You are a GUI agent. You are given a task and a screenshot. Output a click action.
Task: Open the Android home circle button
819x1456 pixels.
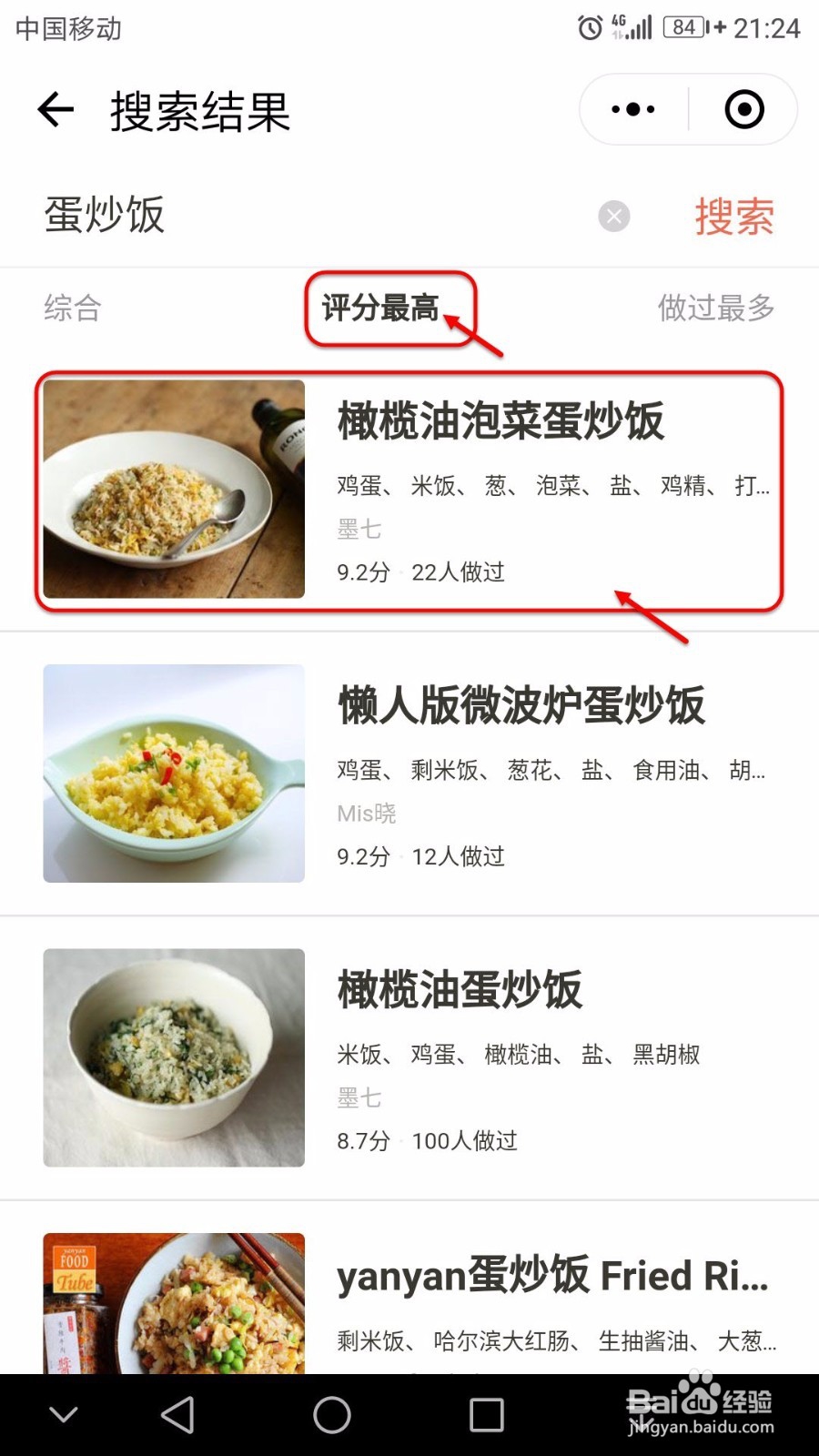tap(331, 1415)
